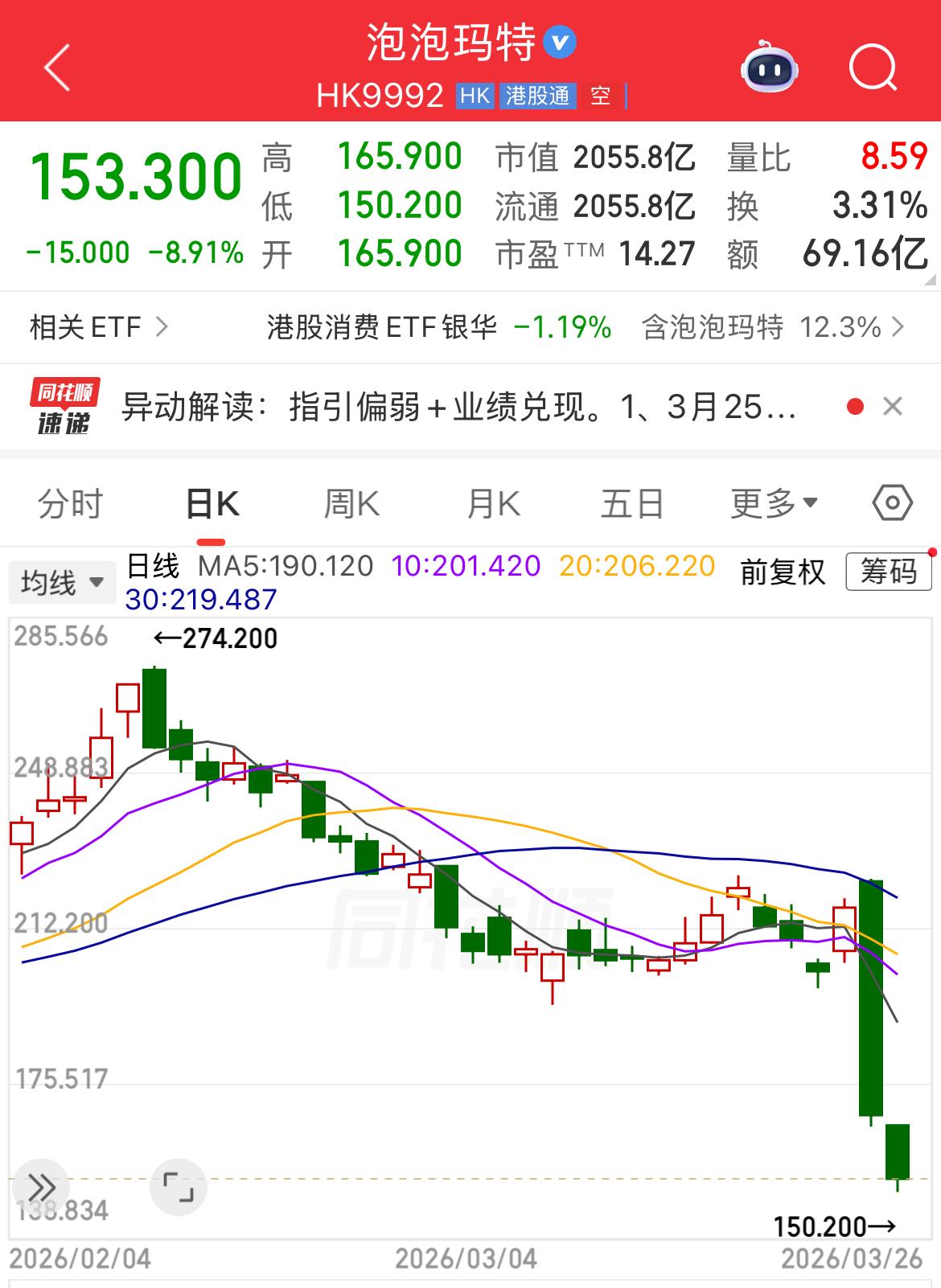
Task: Open the AI assistant robot icon
Action: tap(770, 71)
